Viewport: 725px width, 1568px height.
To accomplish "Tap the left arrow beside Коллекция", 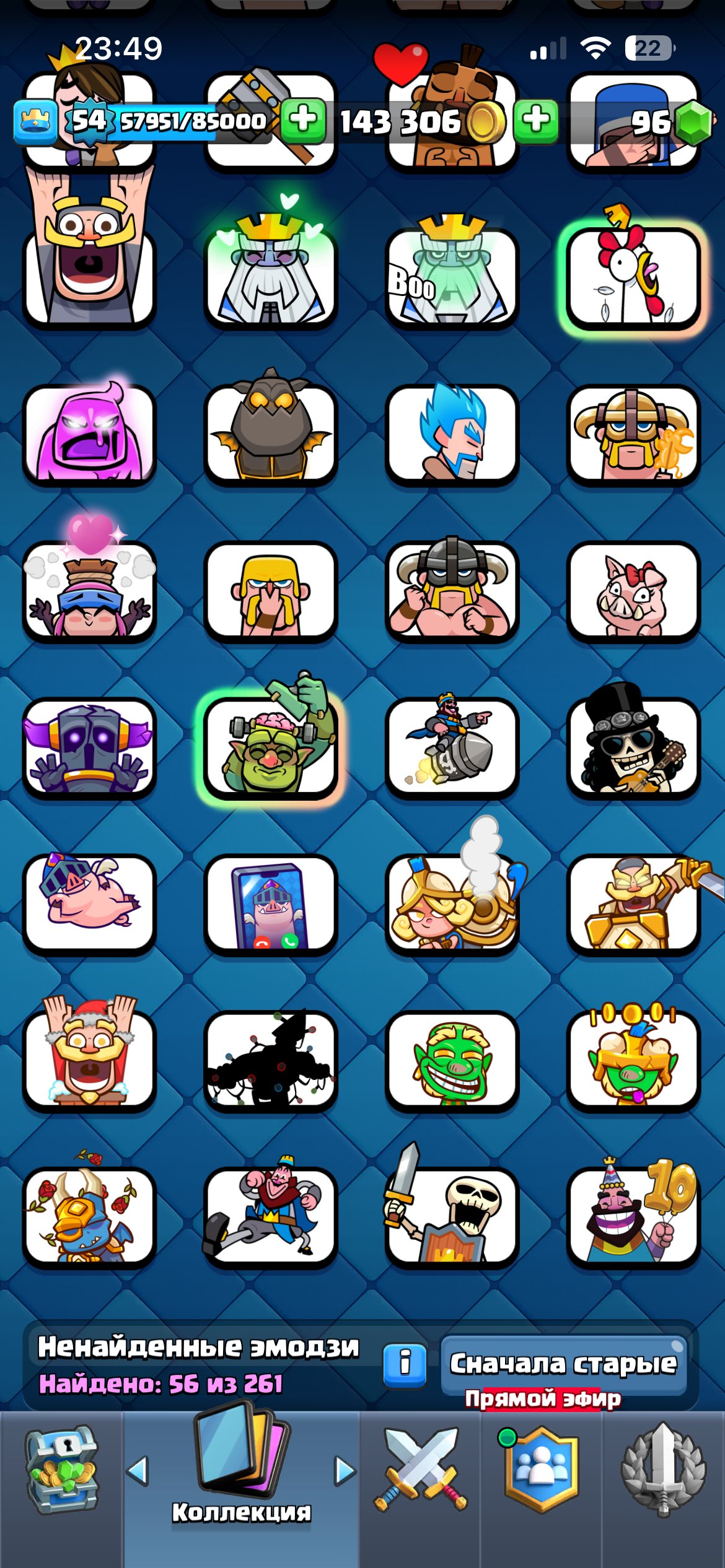I will (x=138, y=1470).
